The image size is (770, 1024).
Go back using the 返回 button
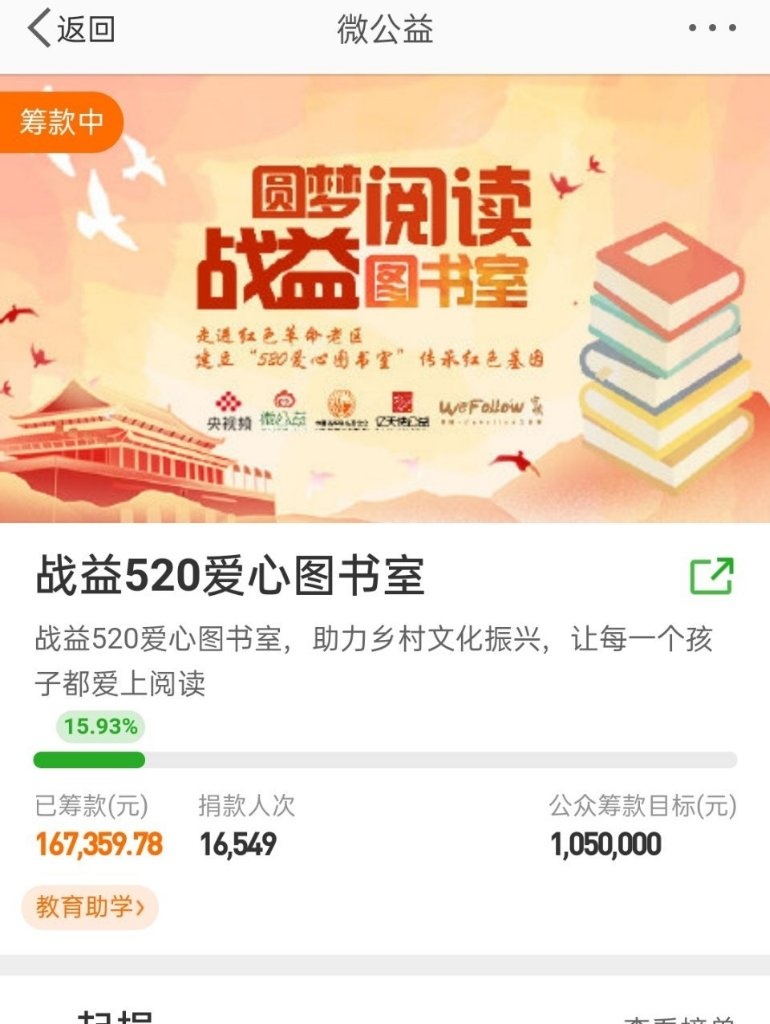72,29
